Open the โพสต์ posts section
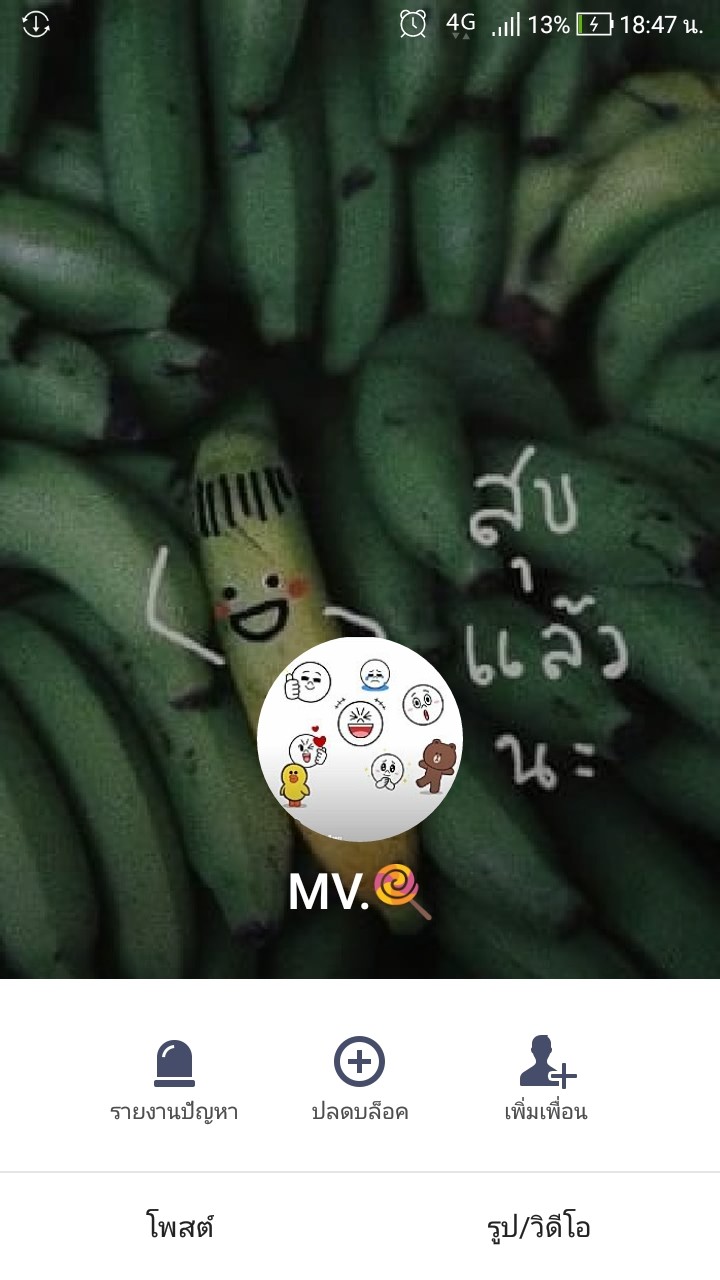 (180, 1227)
